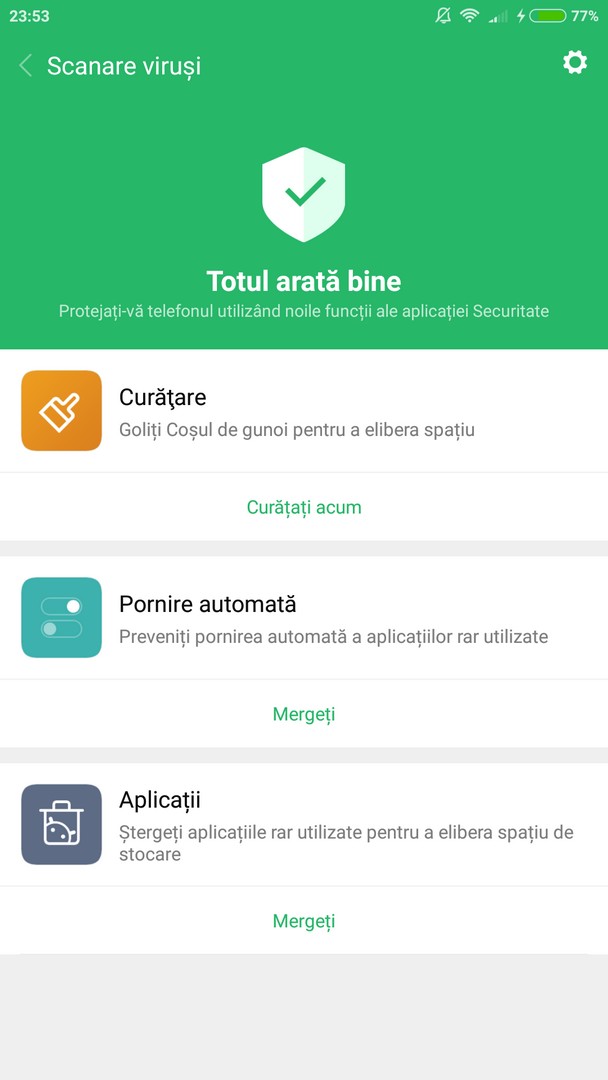Open the Pornire automată card
Screen dimensions: 608x1080
[x=304, y=618]
